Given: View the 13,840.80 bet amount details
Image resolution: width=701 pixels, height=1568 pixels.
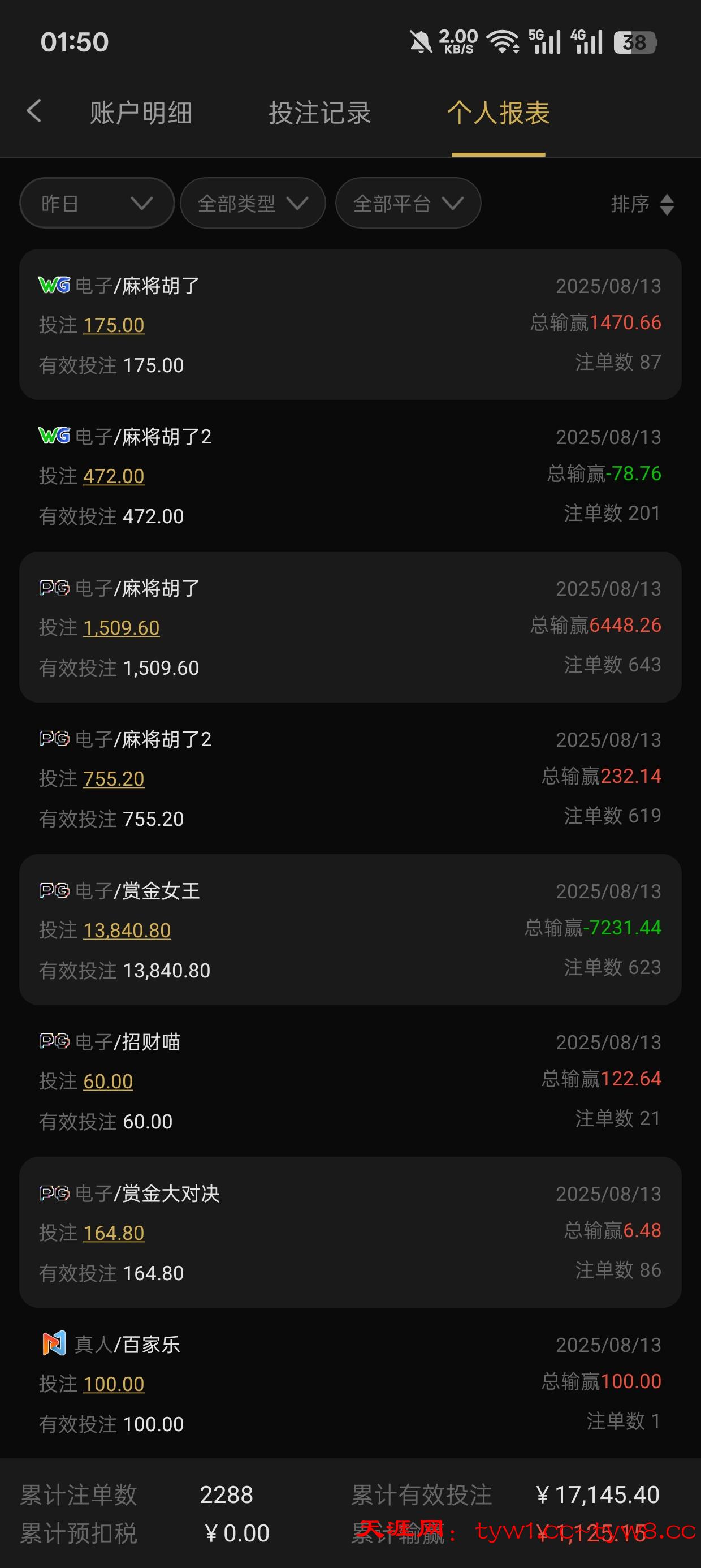Looking at the screenshot, I should 127,930.
